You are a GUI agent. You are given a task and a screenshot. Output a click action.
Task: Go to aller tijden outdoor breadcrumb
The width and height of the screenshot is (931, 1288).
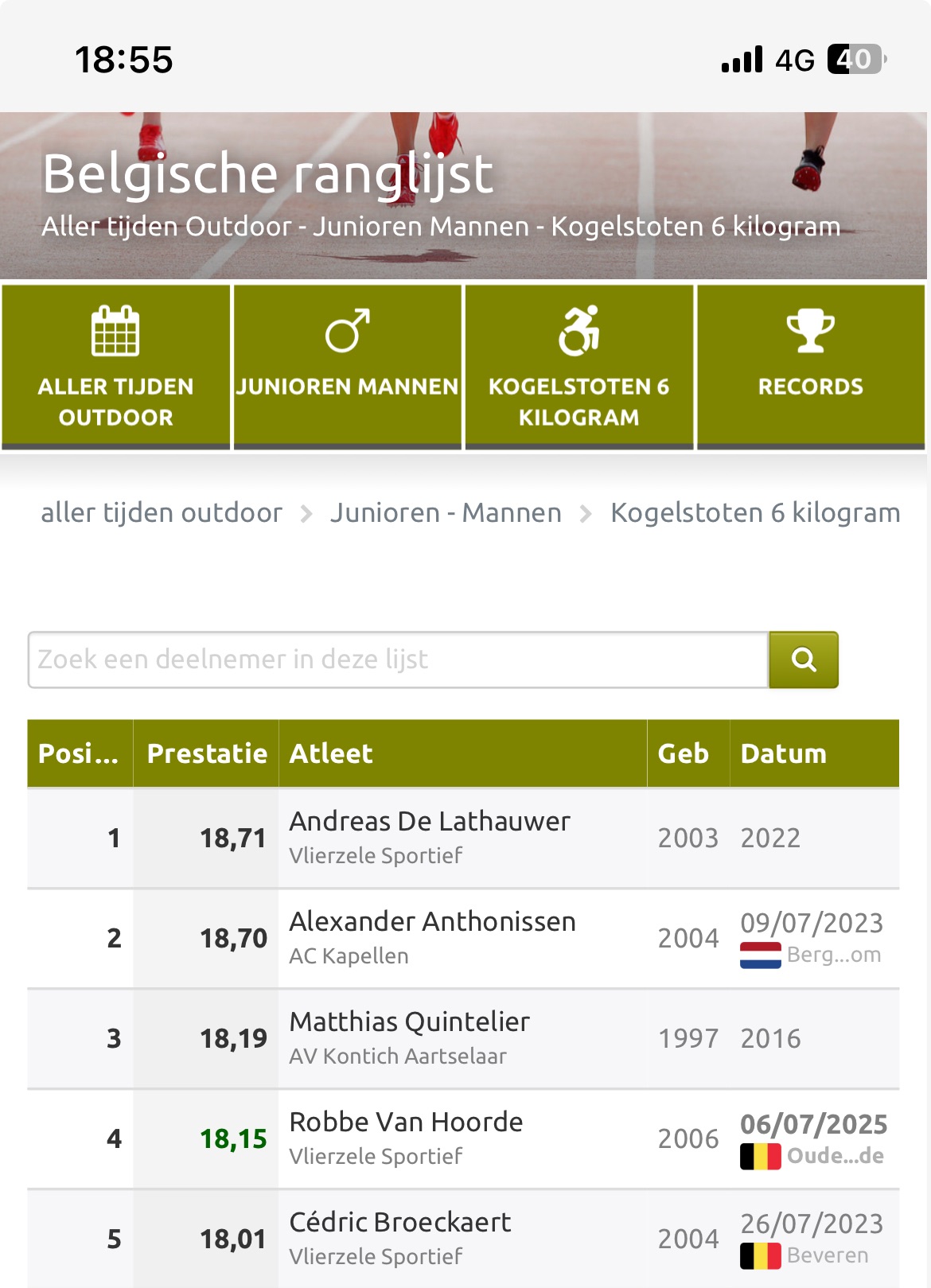pos(162,513)
